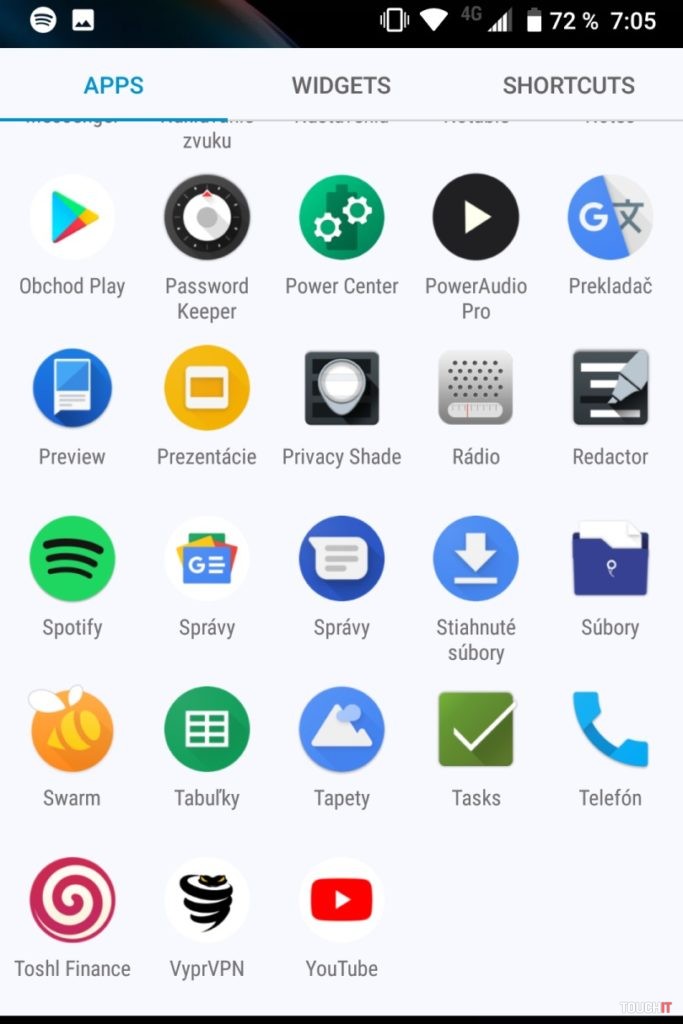
Task: Open the Rádio app
Action: coord(476,388)
